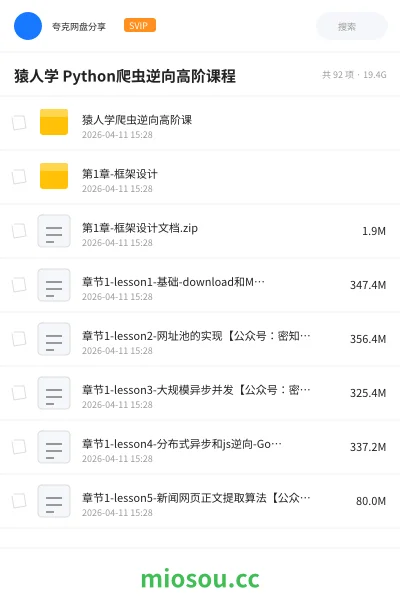The width and height of the screenshot is (400, 600).
Task: Select the 章节1-lesson5 file checkbox
Action: (19, 501)
